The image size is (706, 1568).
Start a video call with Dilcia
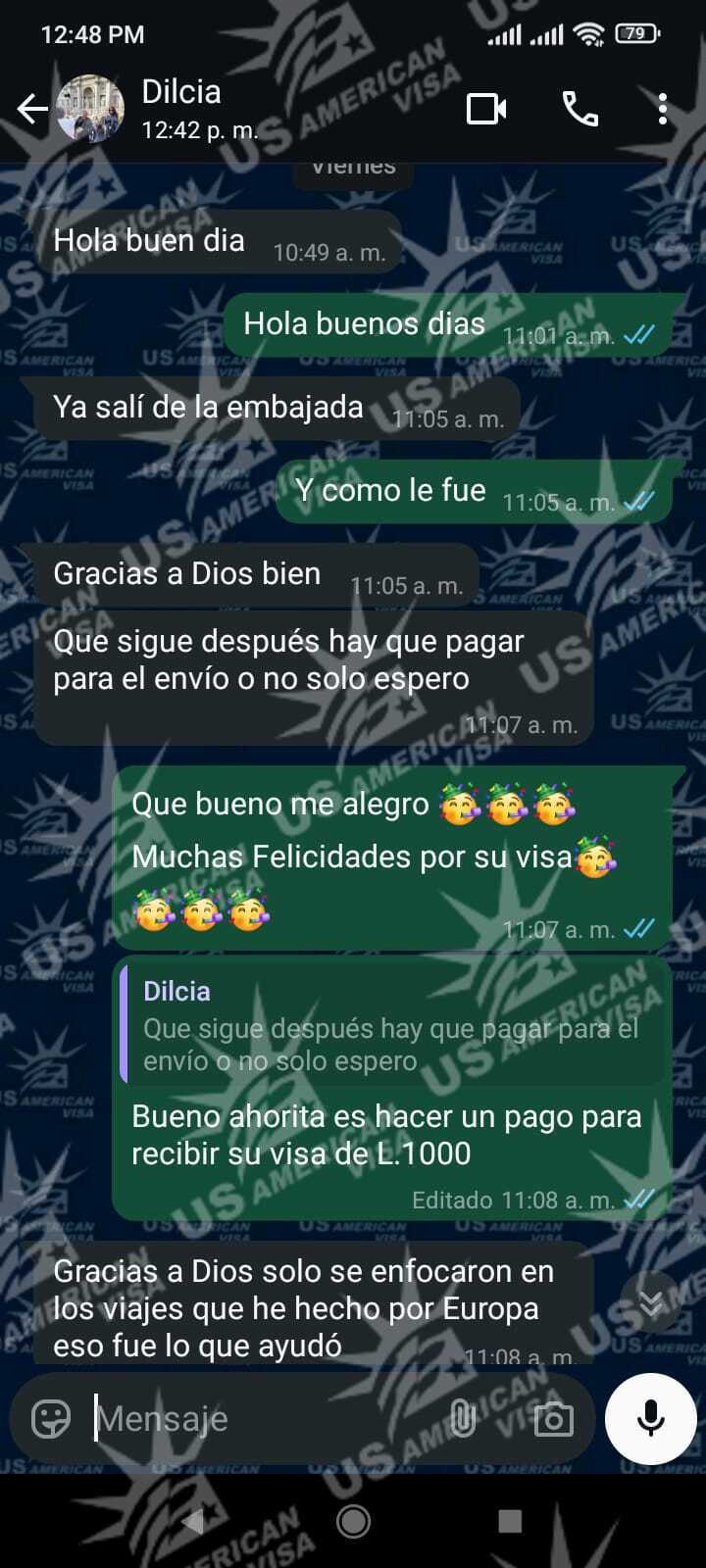486,109
